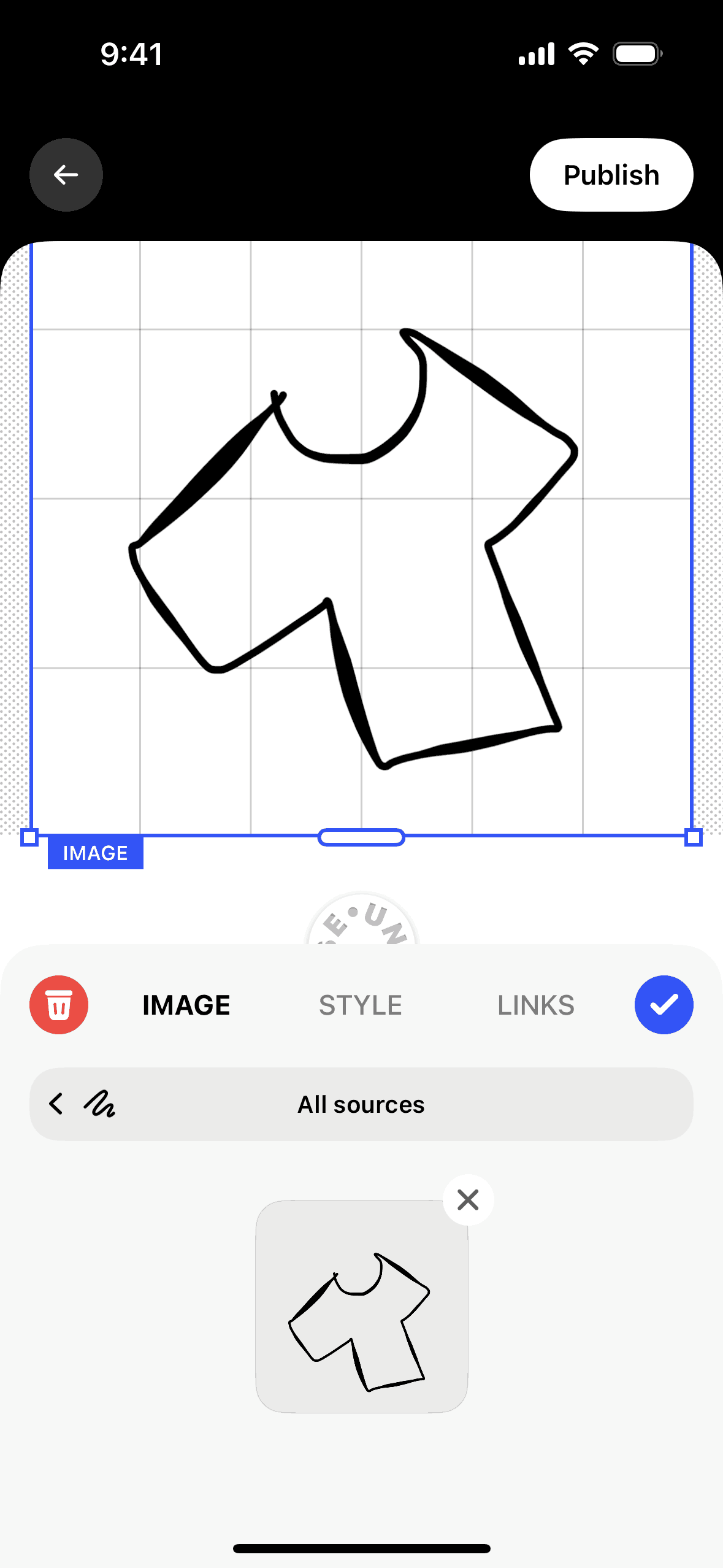Tap the Publish button
The width and height of the screenshot is (723, 1568).
click(x=611, y=175)
